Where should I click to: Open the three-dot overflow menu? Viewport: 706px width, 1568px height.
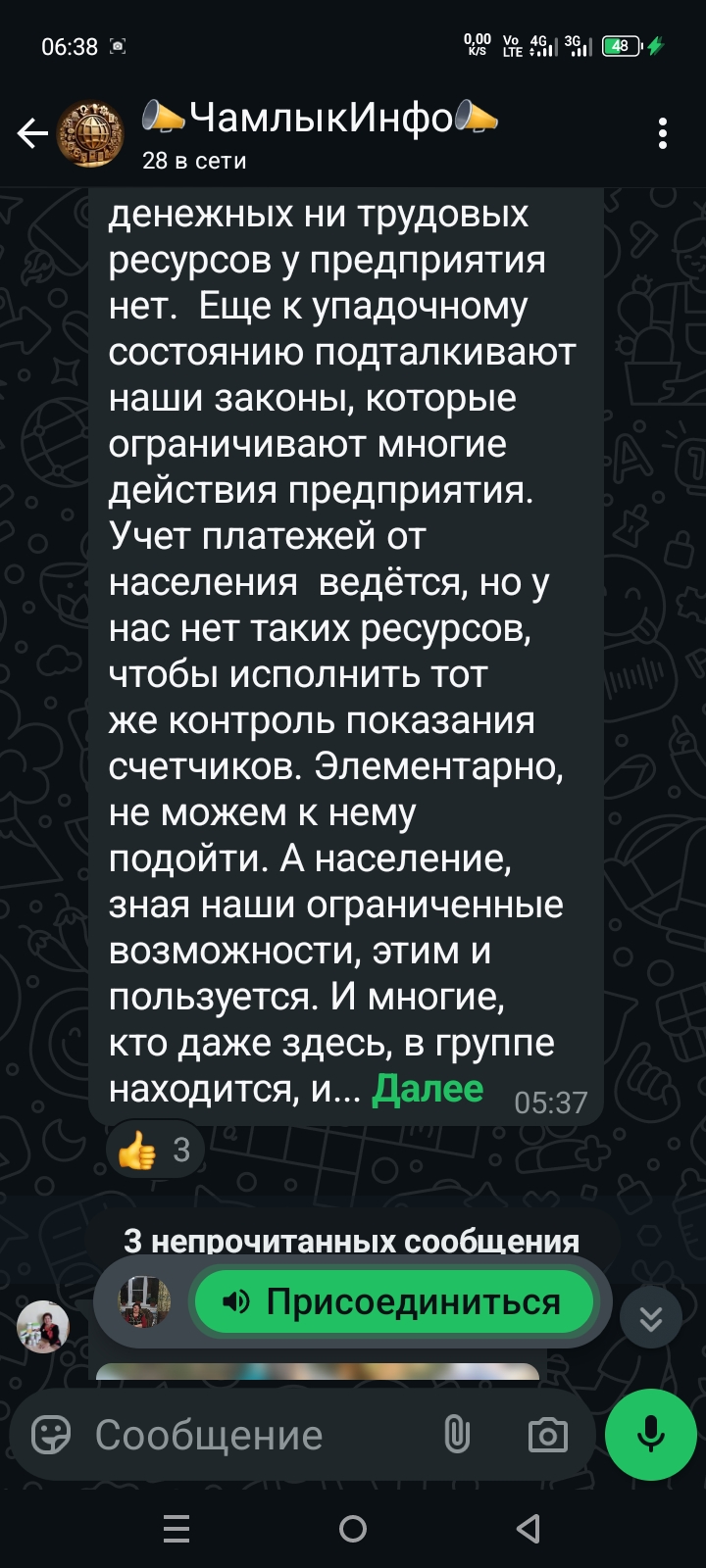click(x=663, y=133)
